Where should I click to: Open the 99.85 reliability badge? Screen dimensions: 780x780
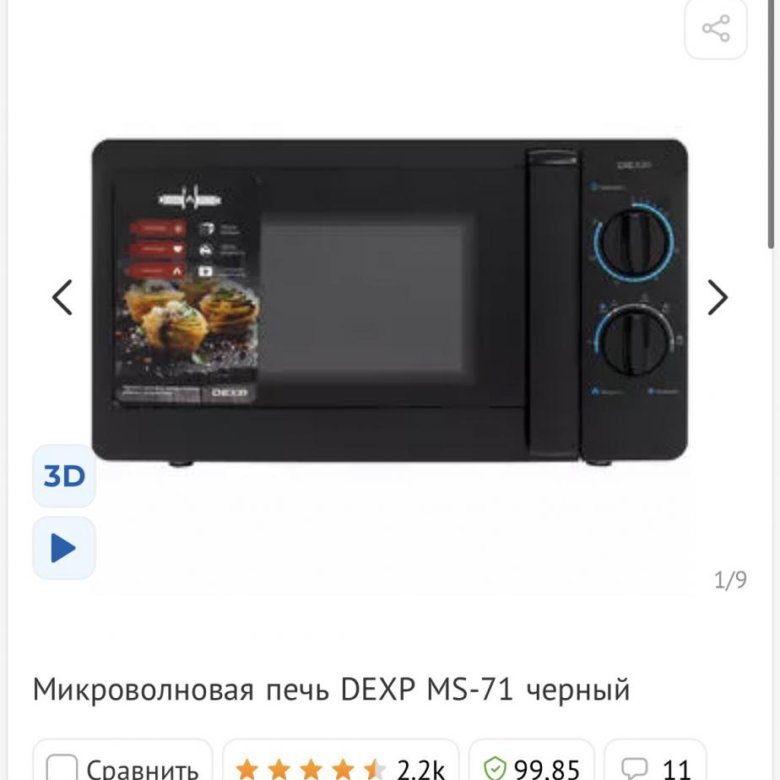tap(531, 768)
